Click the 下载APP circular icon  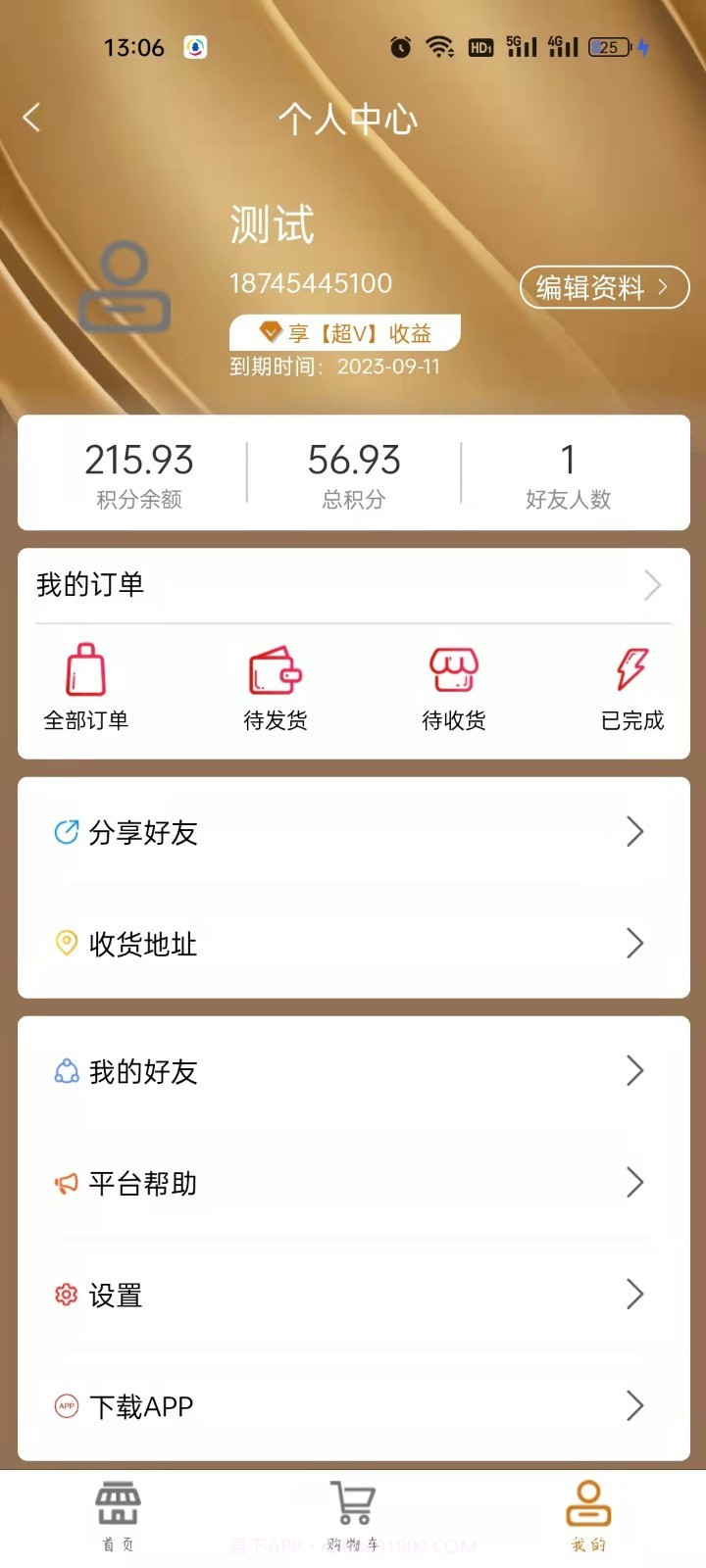(x=66, y=1405)
